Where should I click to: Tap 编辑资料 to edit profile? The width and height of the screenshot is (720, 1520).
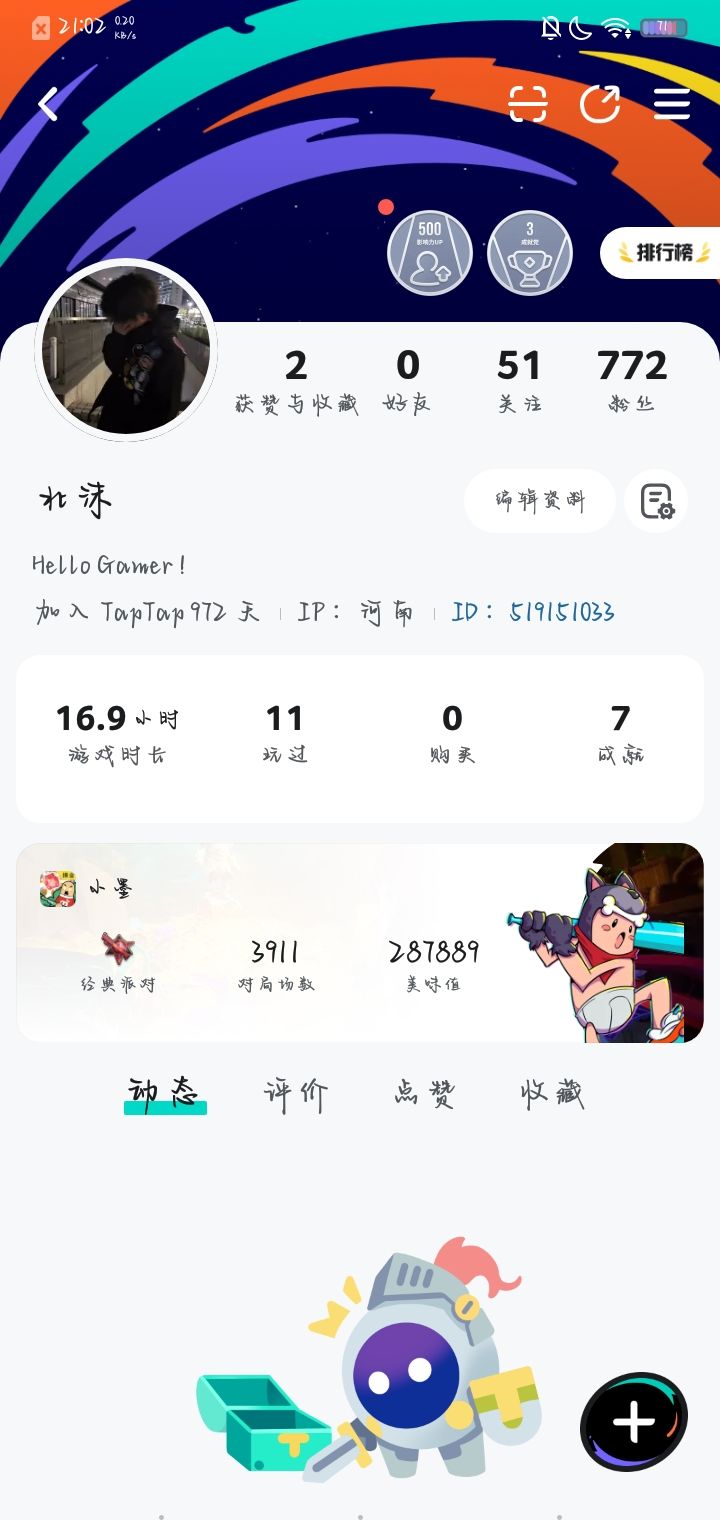(x=540, y=501)
